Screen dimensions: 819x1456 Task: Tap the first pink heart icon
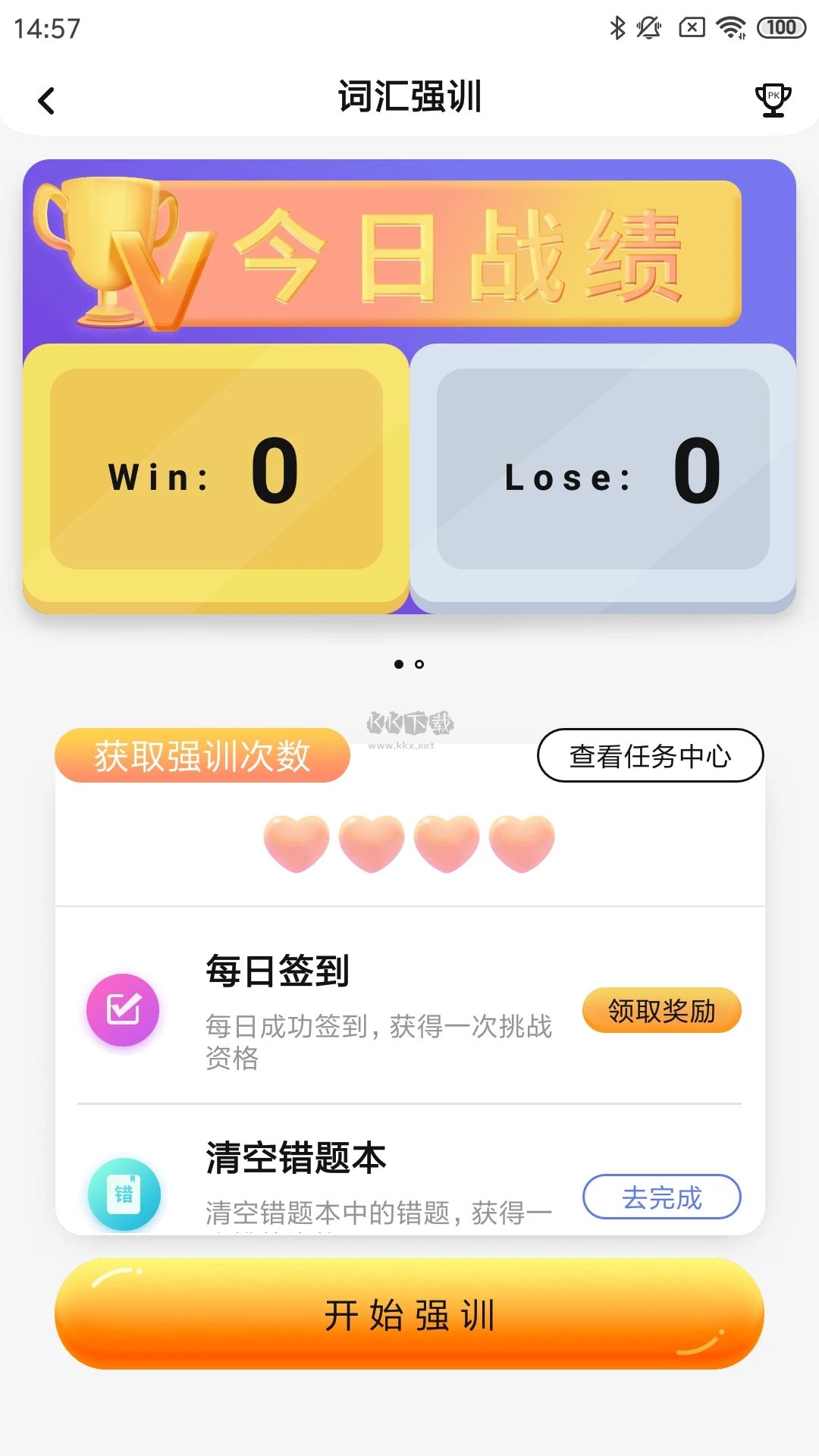pyautogui.click(x=294, y=839)
